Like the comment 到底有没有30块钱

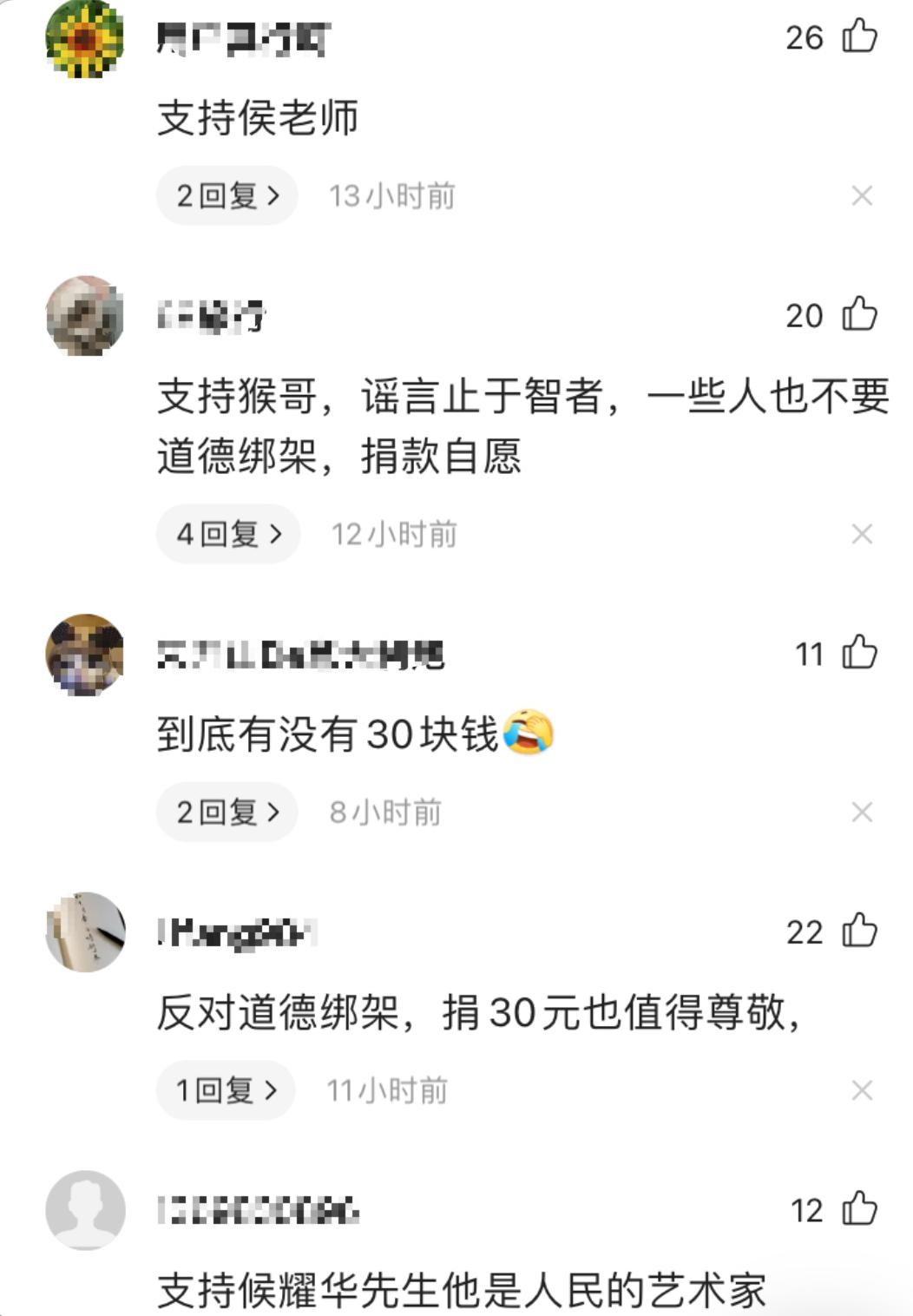pos(859,653)
